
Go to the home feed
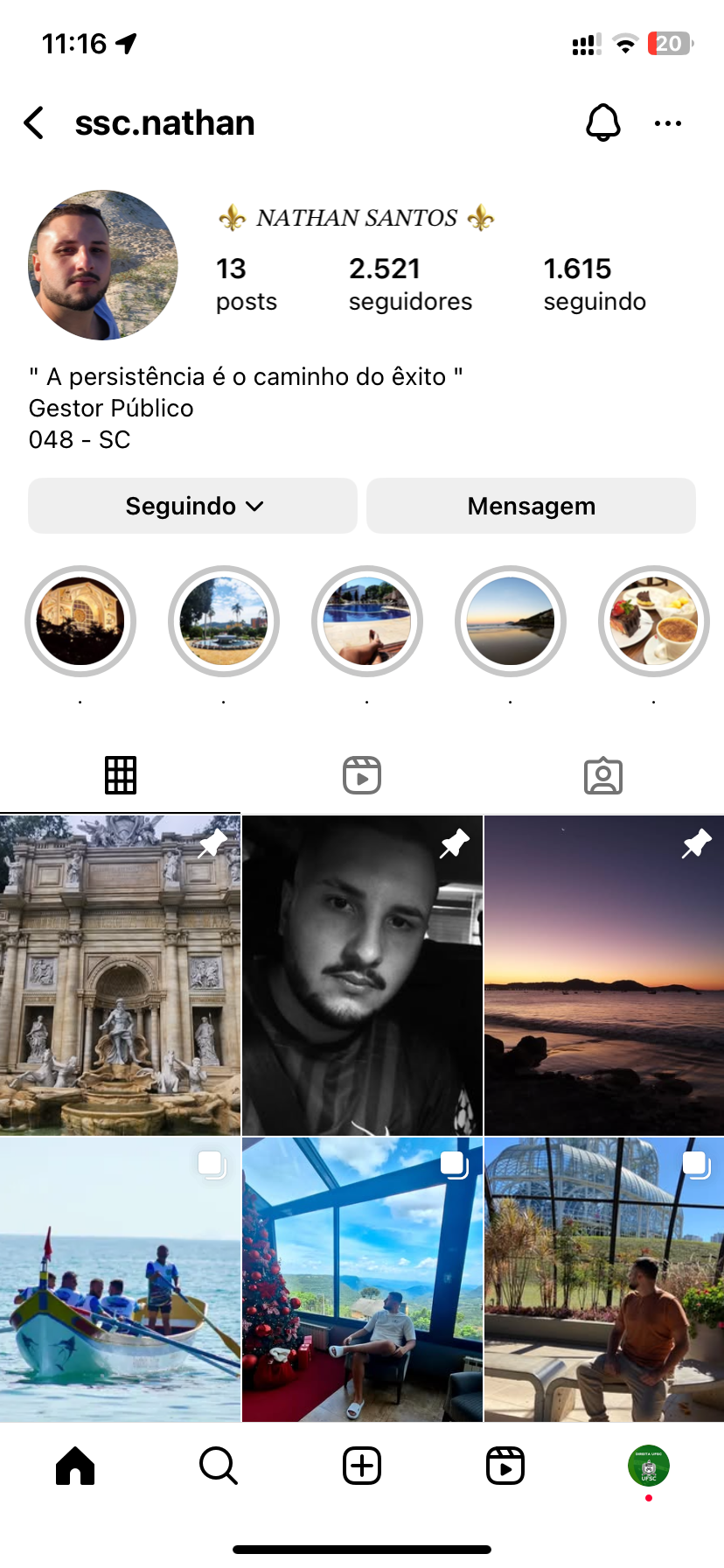click(x=75, y=1466)
